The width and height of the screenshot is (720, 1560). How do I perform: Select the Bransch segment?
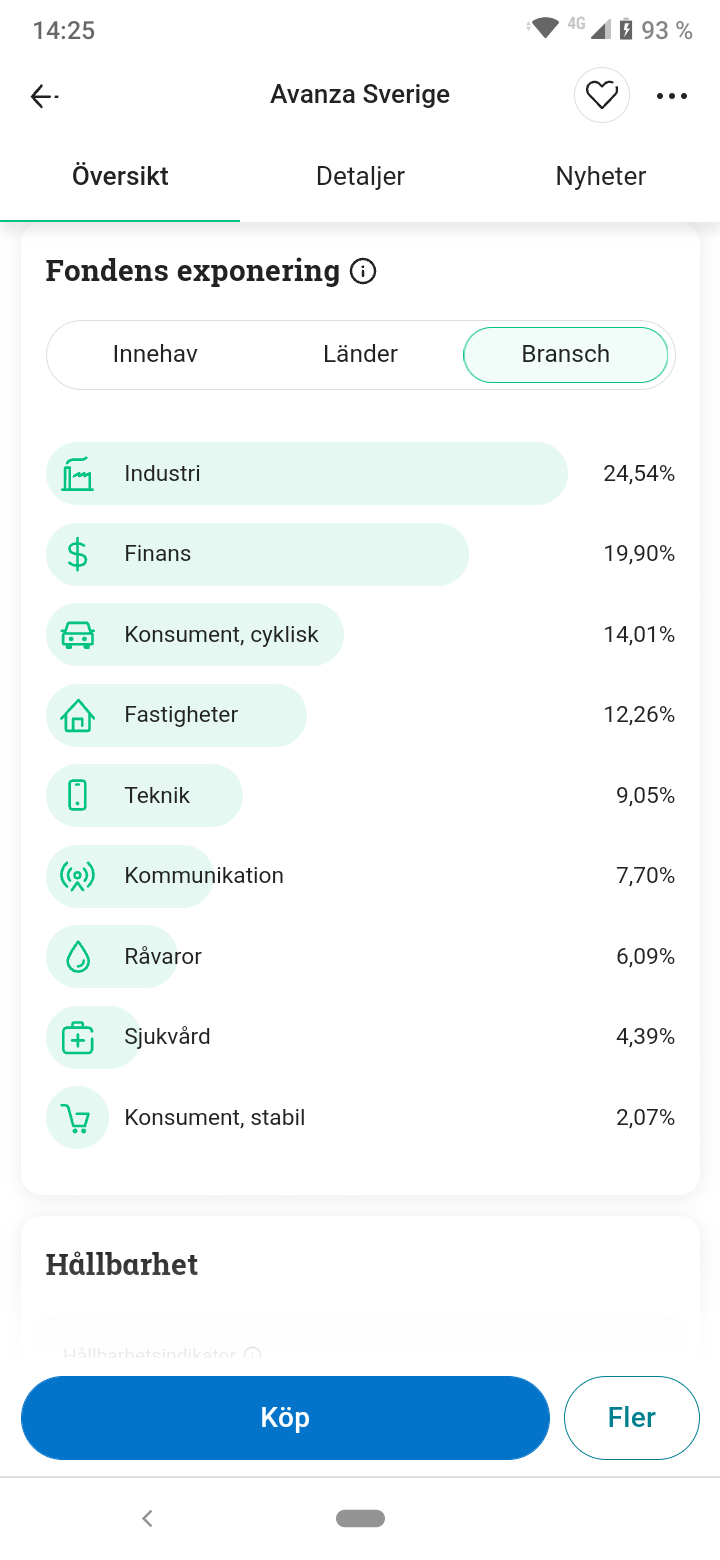click(566, 354)
